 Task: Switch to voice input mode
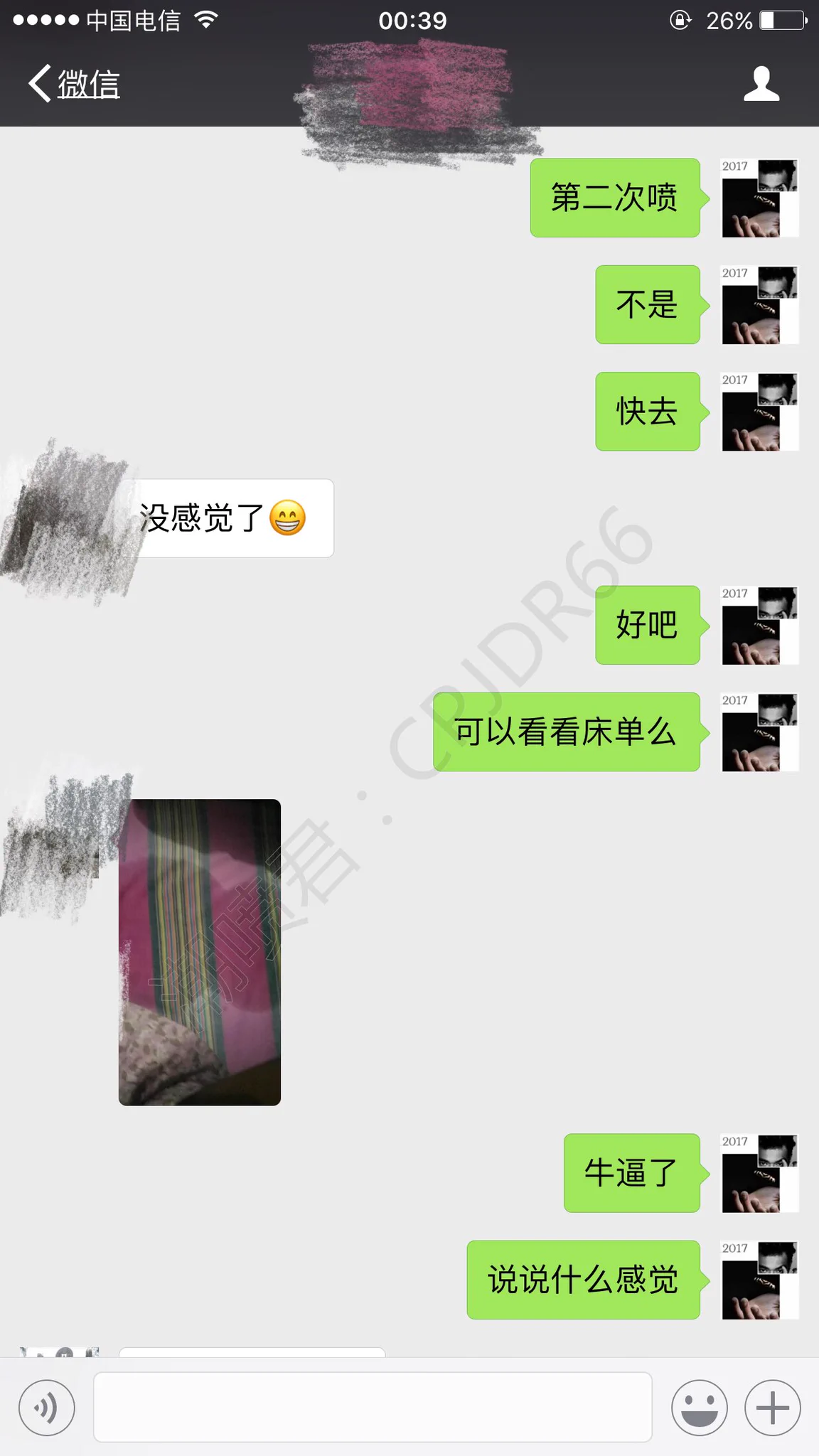(47, 1408)
